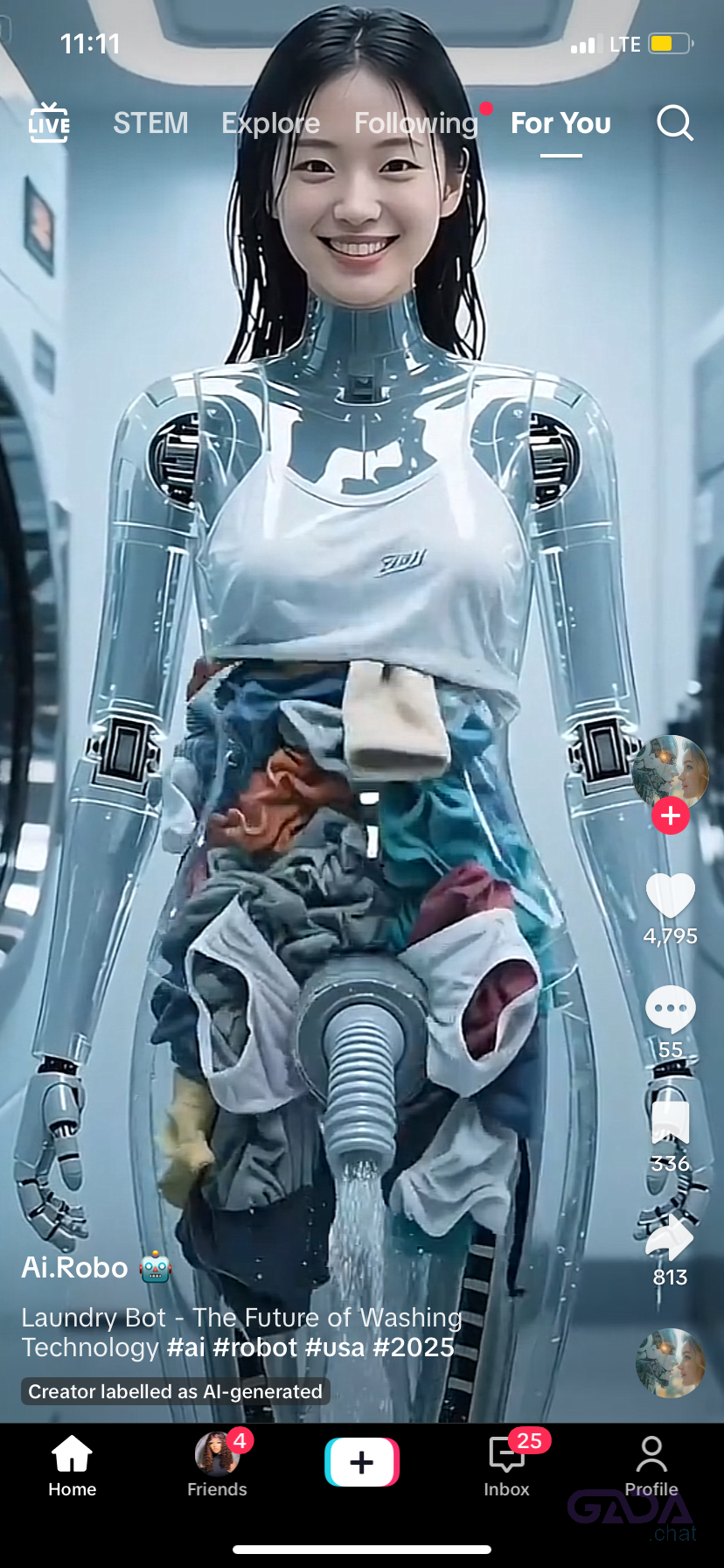
Task: Like this video
Action: pyautogui.click(x=671, y=896)
